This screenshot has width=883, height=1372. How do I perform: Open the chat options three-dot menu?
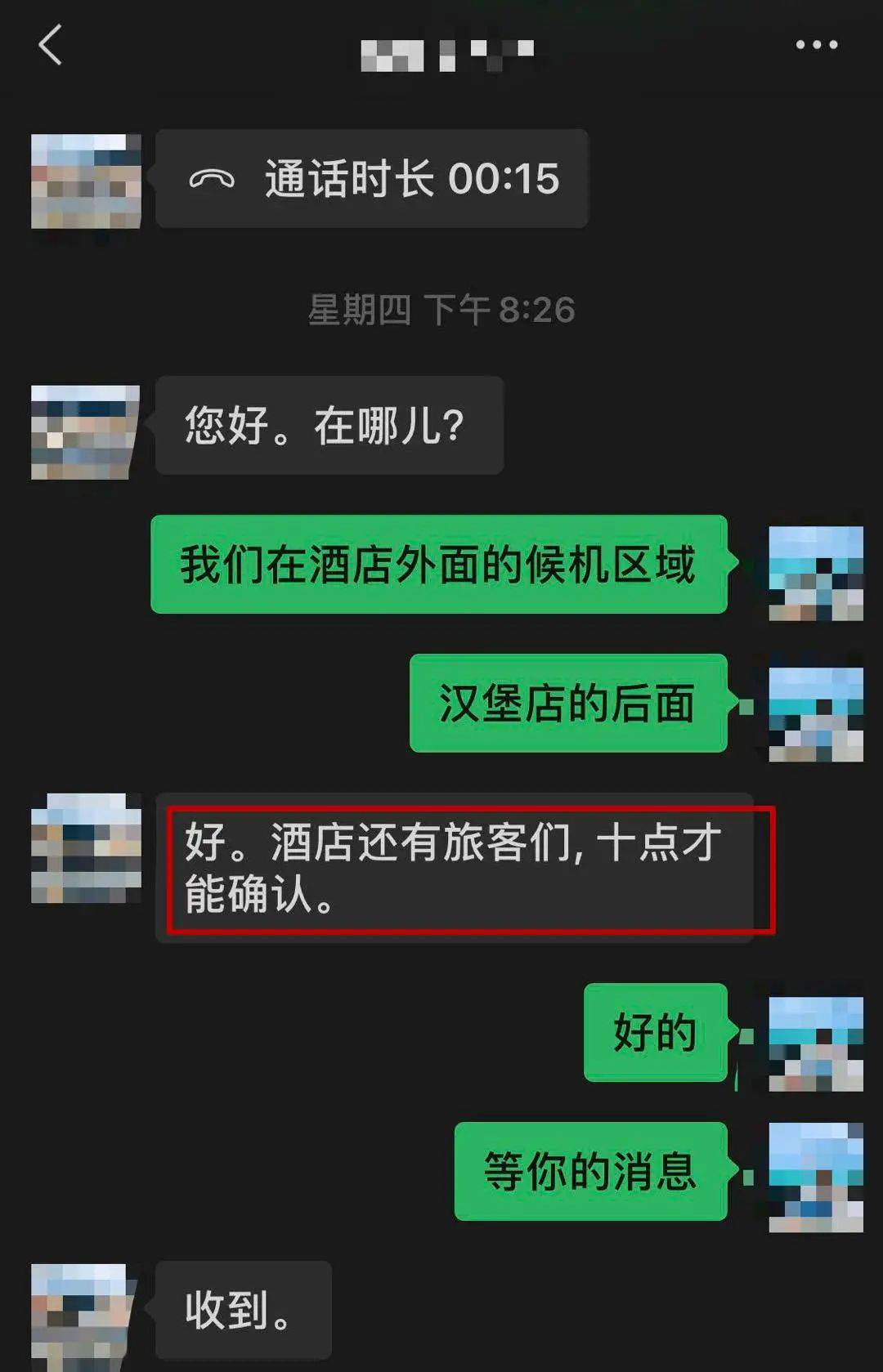tap(817, 45)
